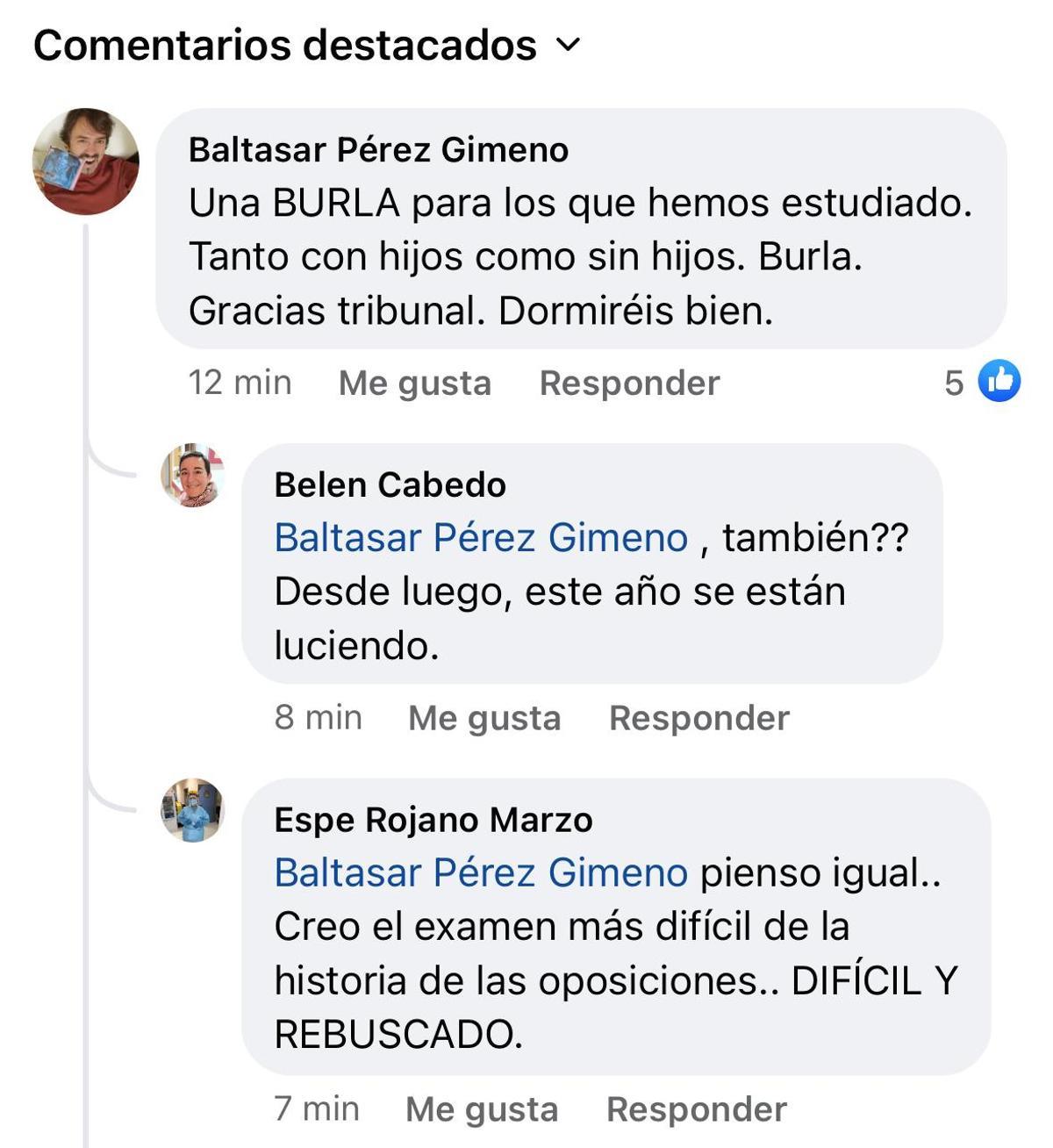Open the Baltasar mention in Belen's reply

tap(479, 537)
